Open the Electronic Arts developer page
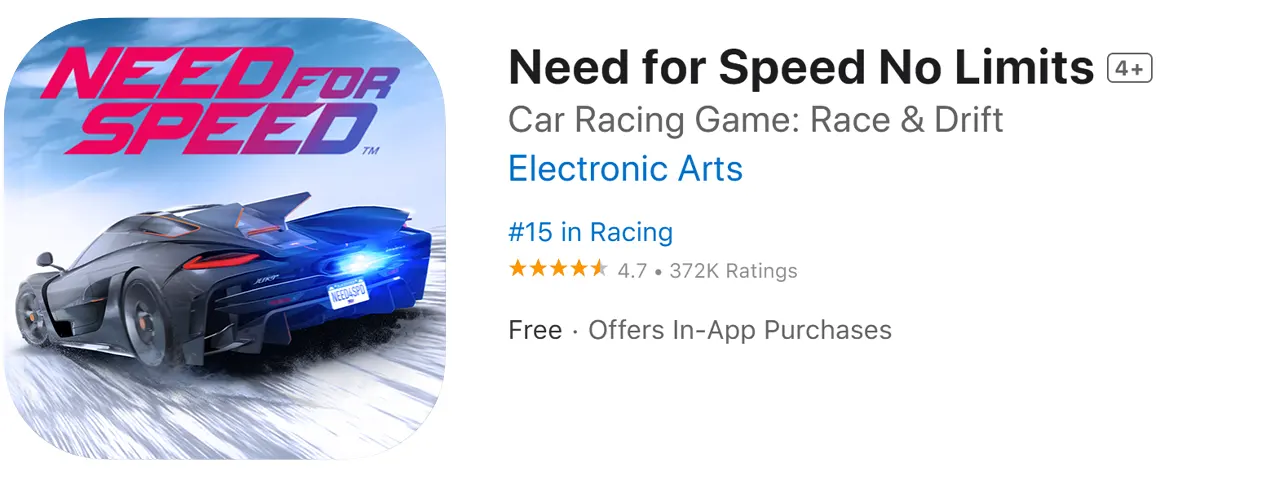This screenshot has height=477, width=1280. coord(625,168)
